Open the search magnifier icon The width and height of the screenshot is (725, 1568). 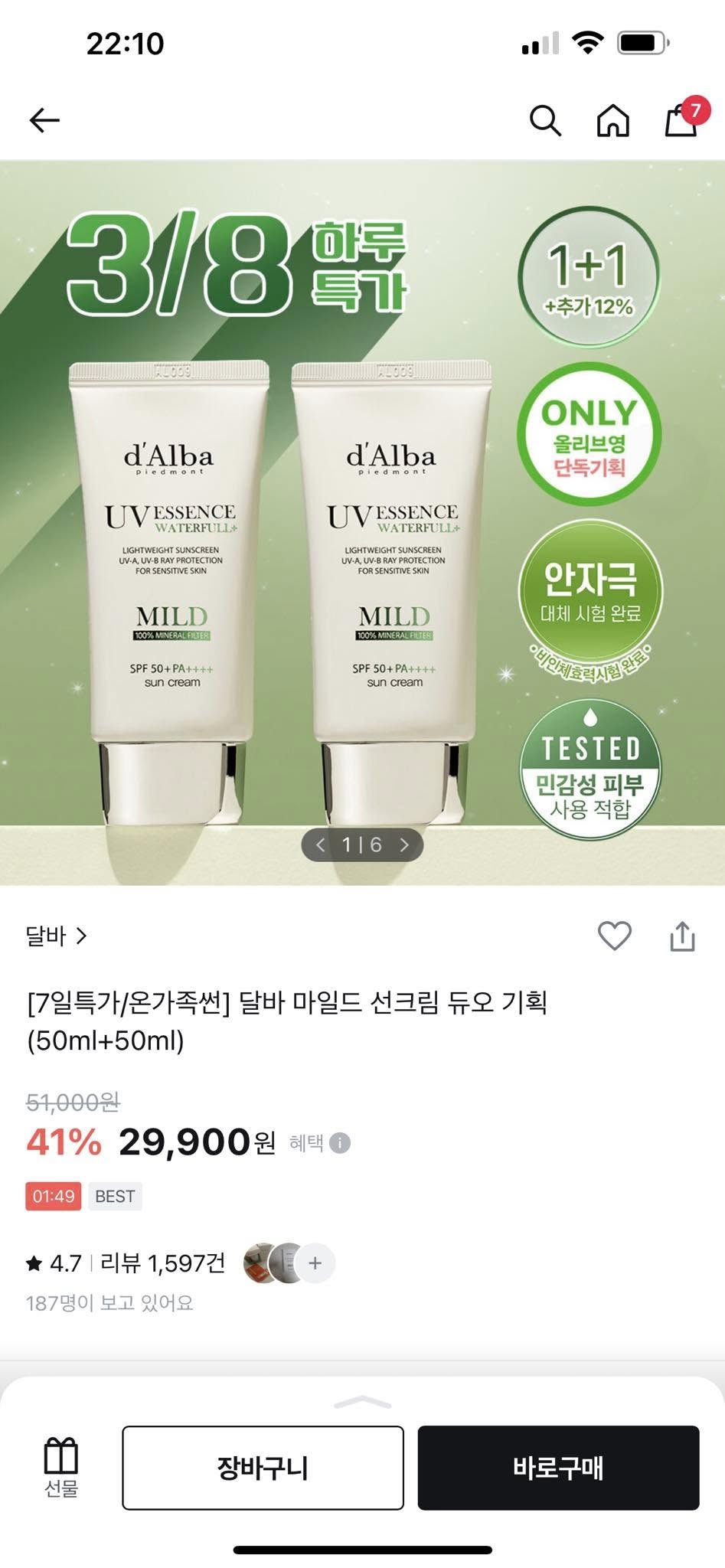tap(545, 120)
